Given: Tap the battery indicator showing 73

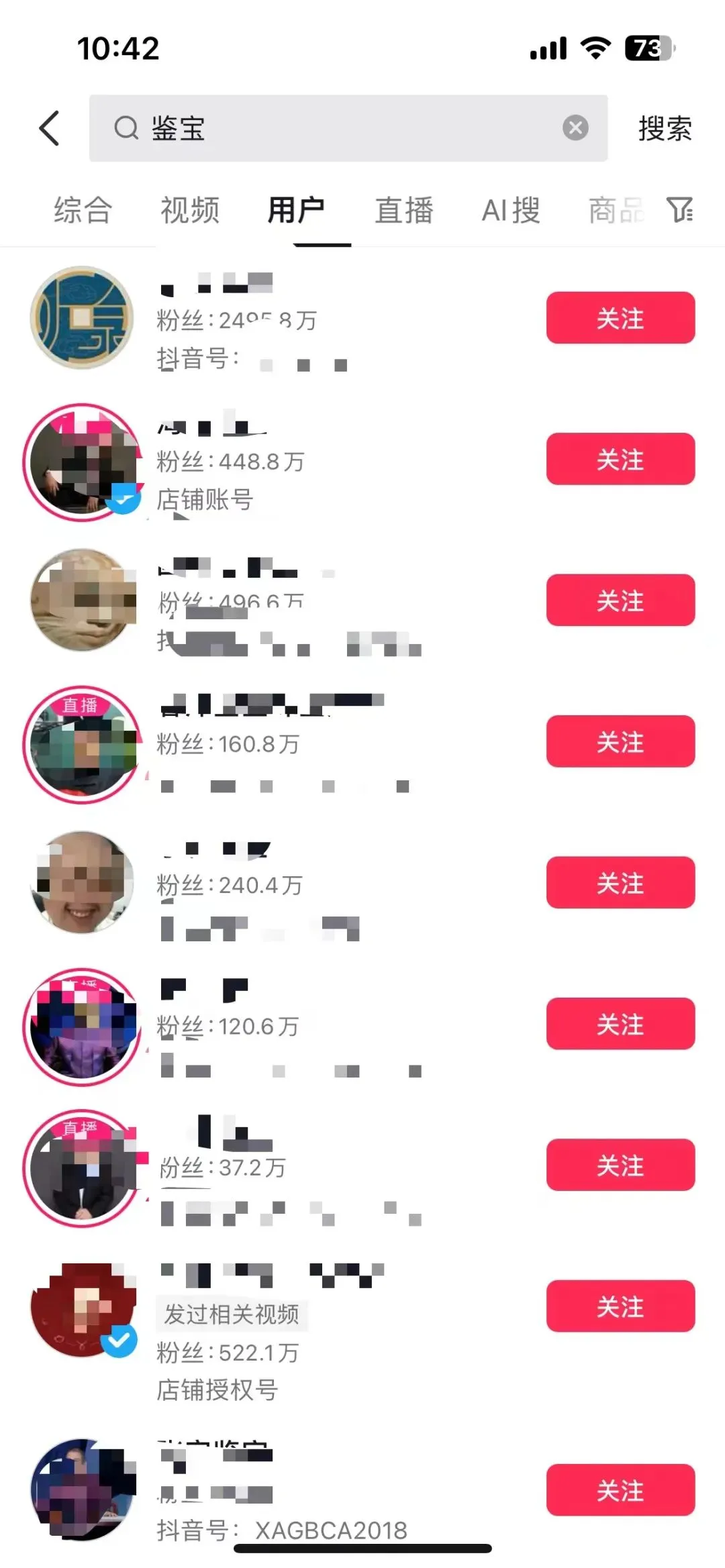Looking at the screenshot, I should tap(646, 48).
